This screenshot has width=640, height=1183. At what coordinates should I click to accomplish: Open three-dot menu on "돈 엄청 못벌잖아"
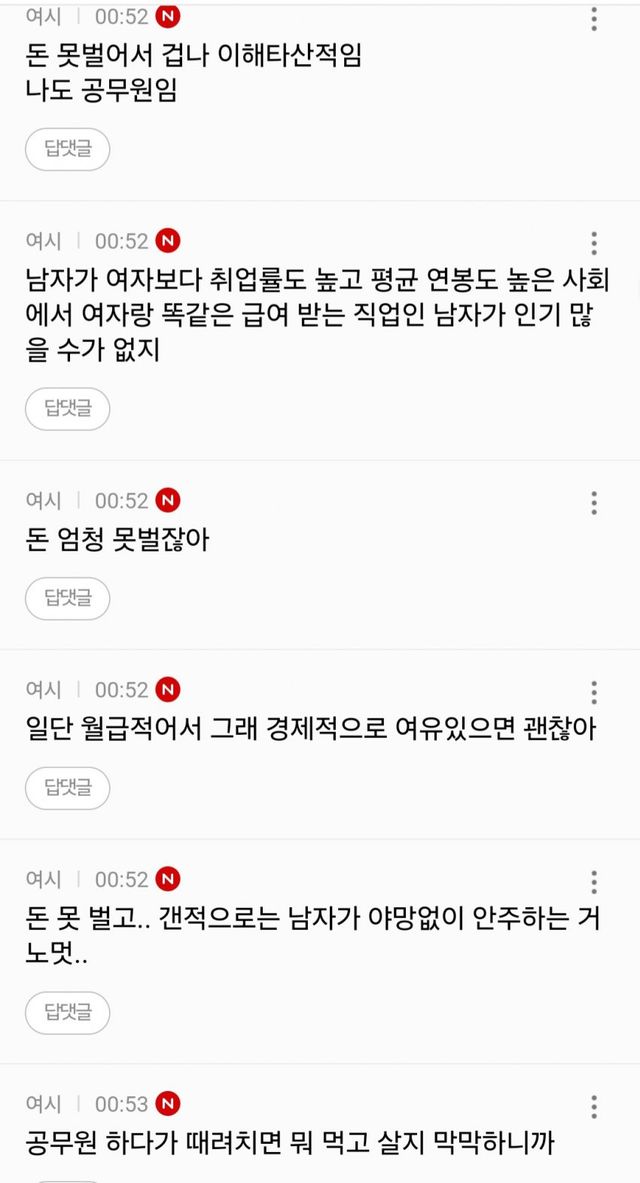tap(594, 502)
